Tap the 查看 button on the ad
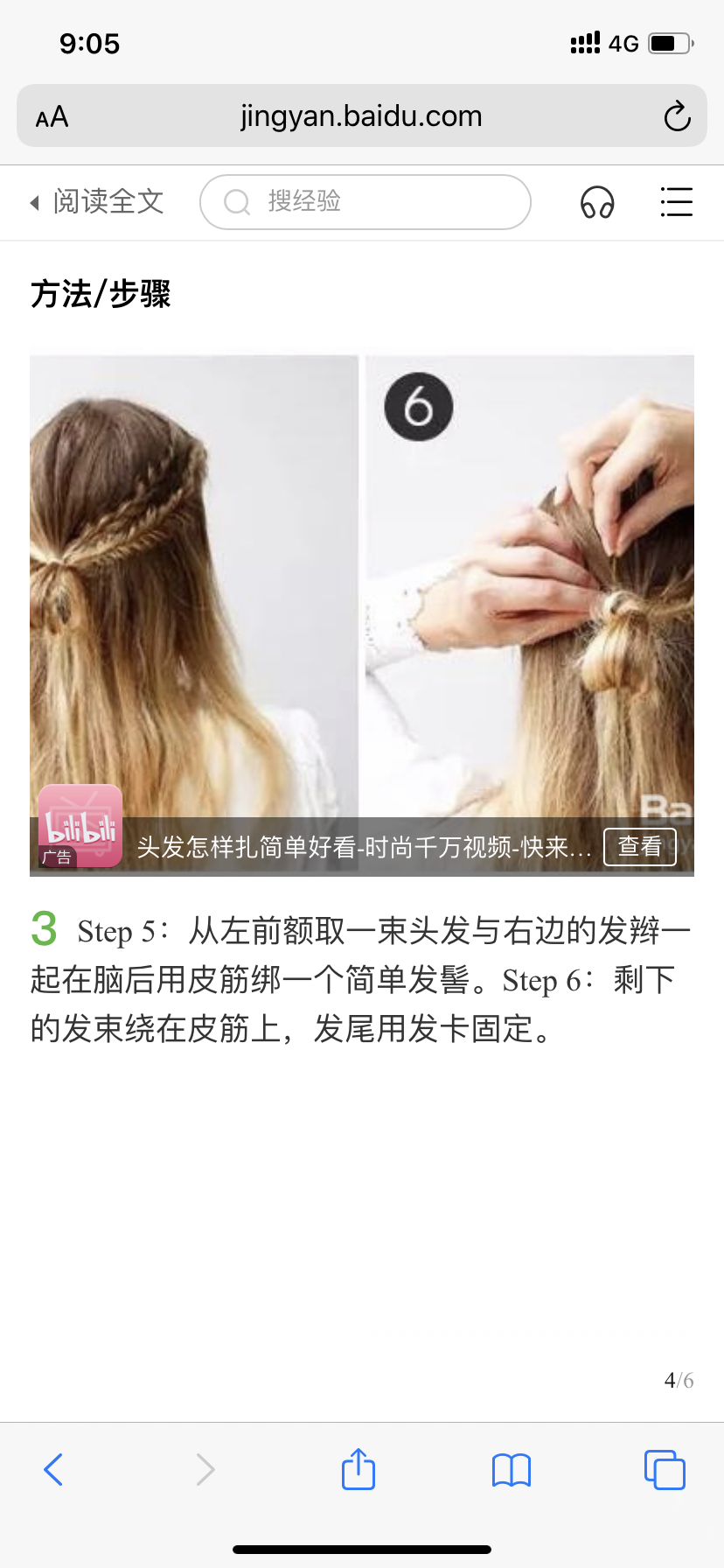The height and width of the screenshot is (1568, 724). click(640, 846)
